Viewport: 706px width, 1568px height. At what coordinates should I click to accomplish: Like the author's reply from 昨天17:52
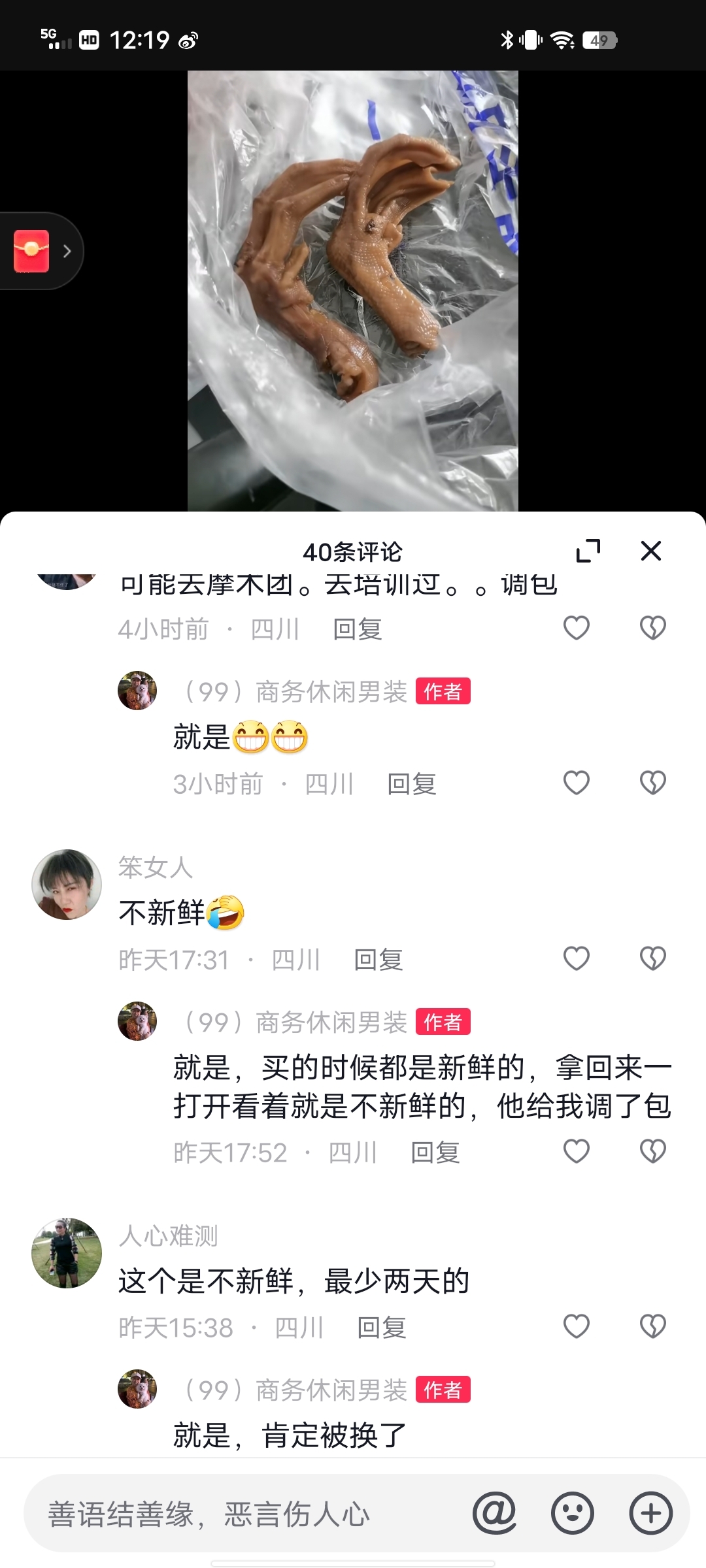click(577, 1151)
